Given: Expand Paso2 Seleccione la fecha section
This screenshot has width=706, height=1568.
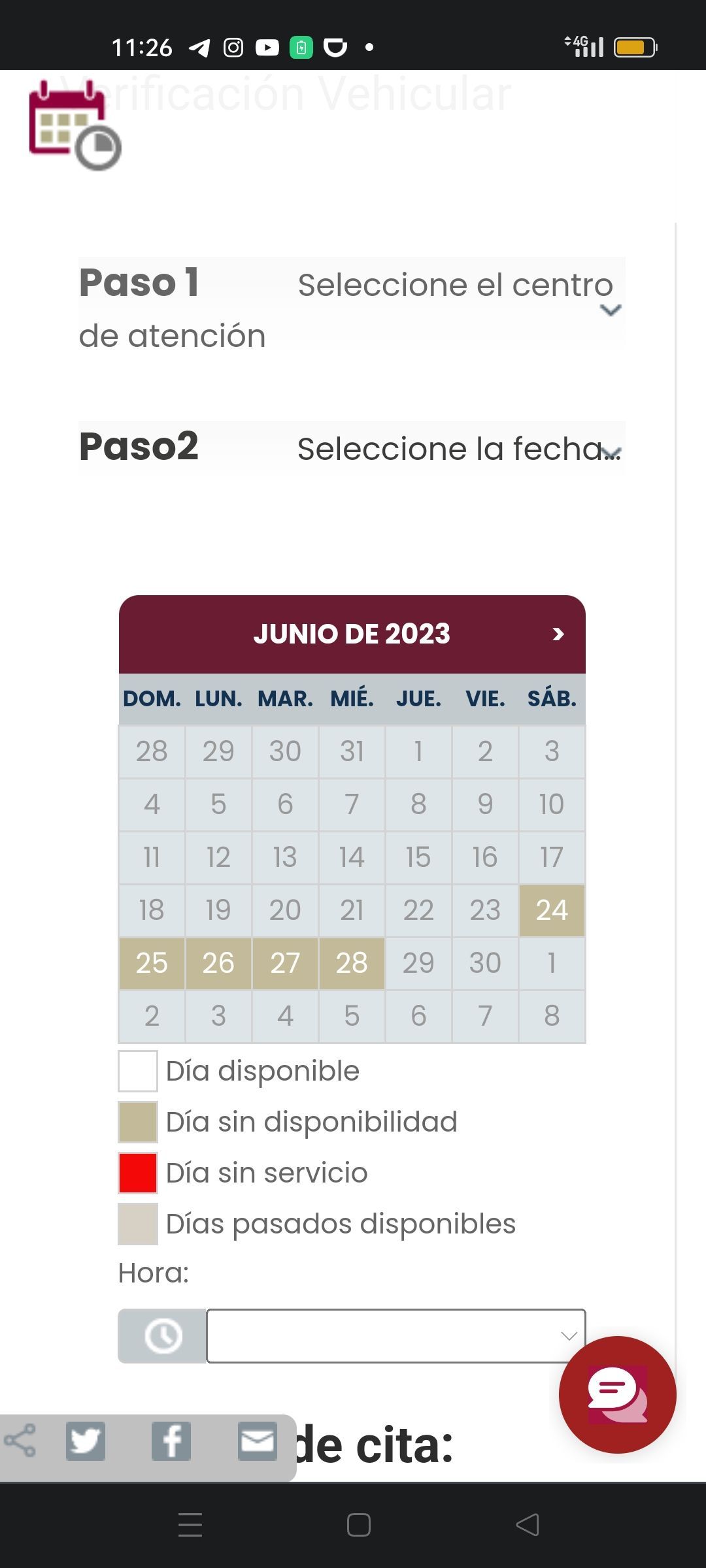Looking at the screenshot, I should click(x=352, y=448).
